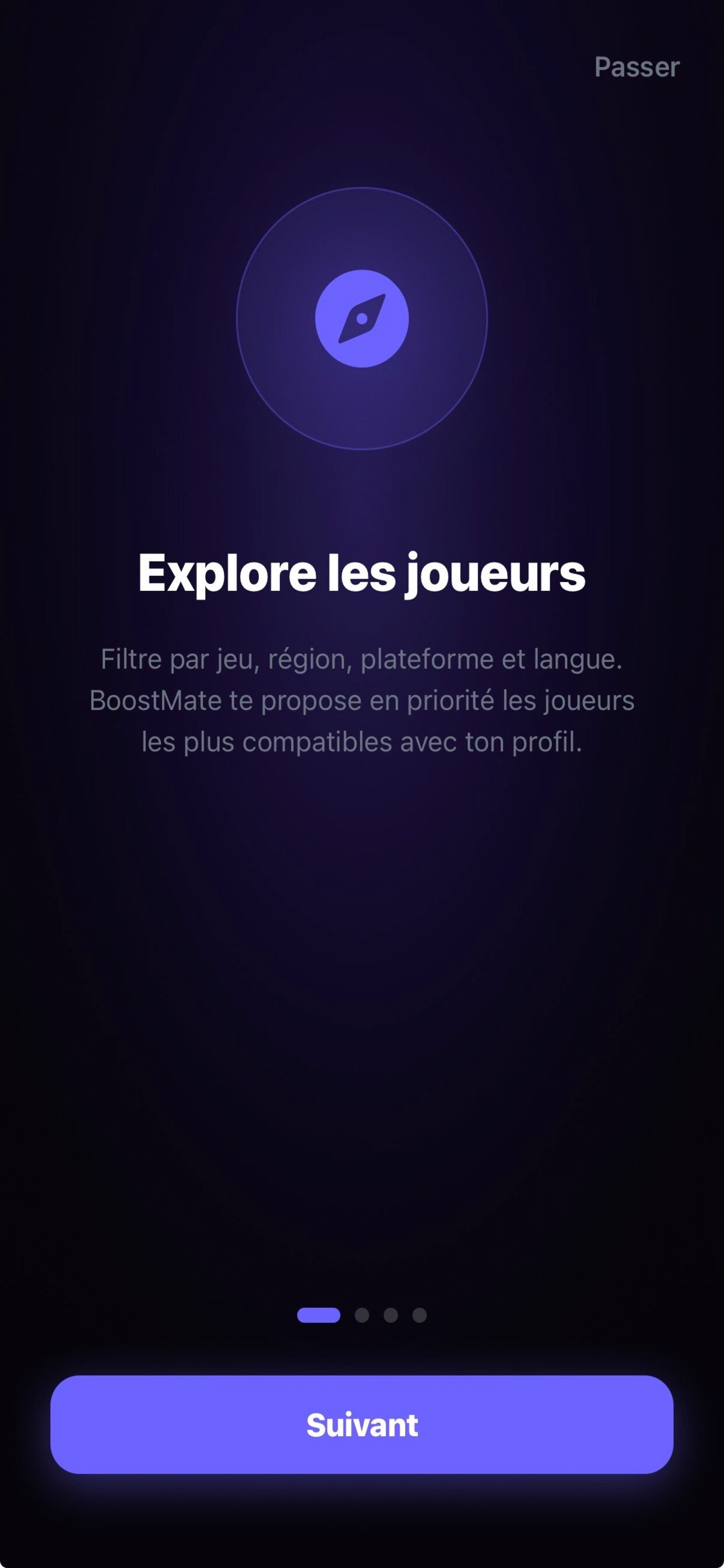Image resolution: width=724 pixels, height=1568 pixels.
Task: Continue with the Suivant button
Action: point(362,1424)
